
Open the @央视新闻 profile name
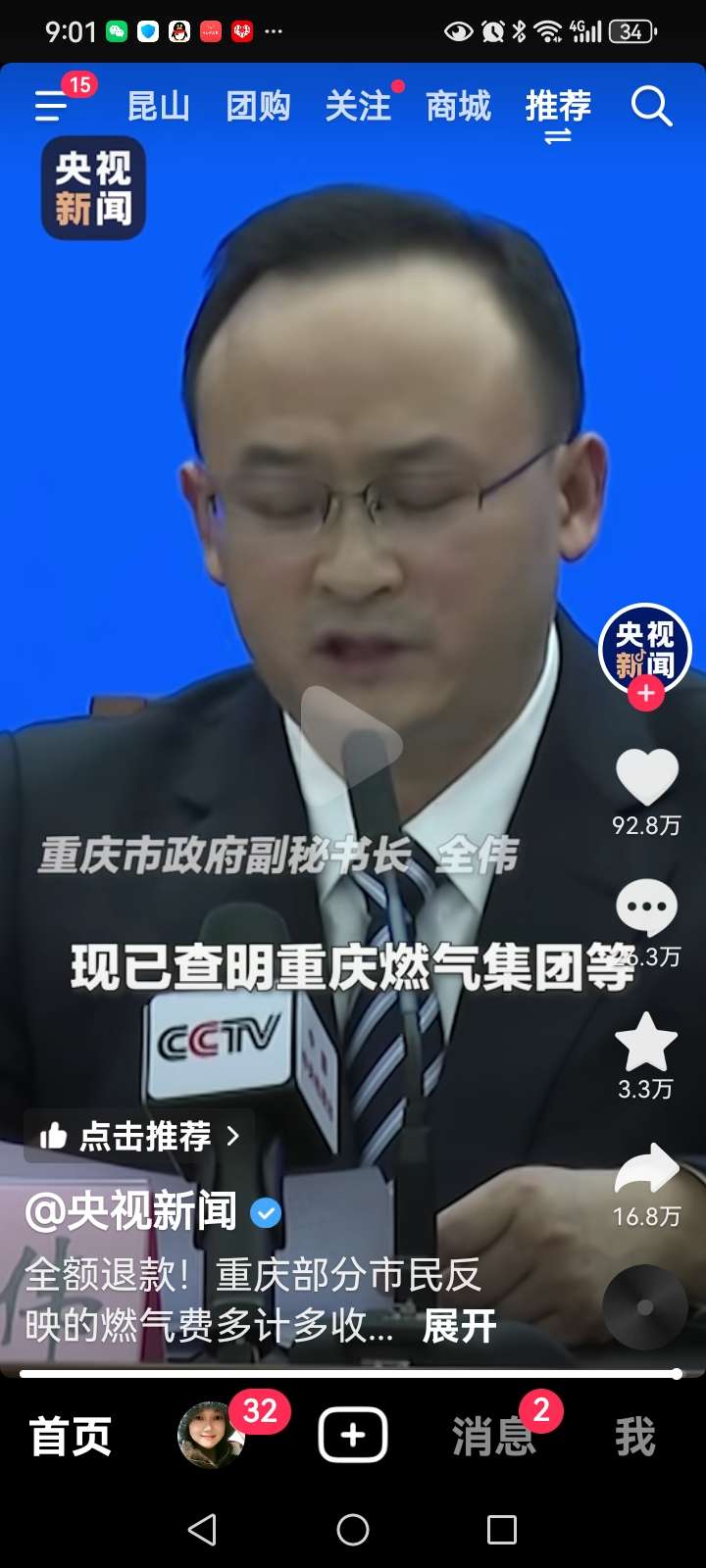tap(131, 1212)
